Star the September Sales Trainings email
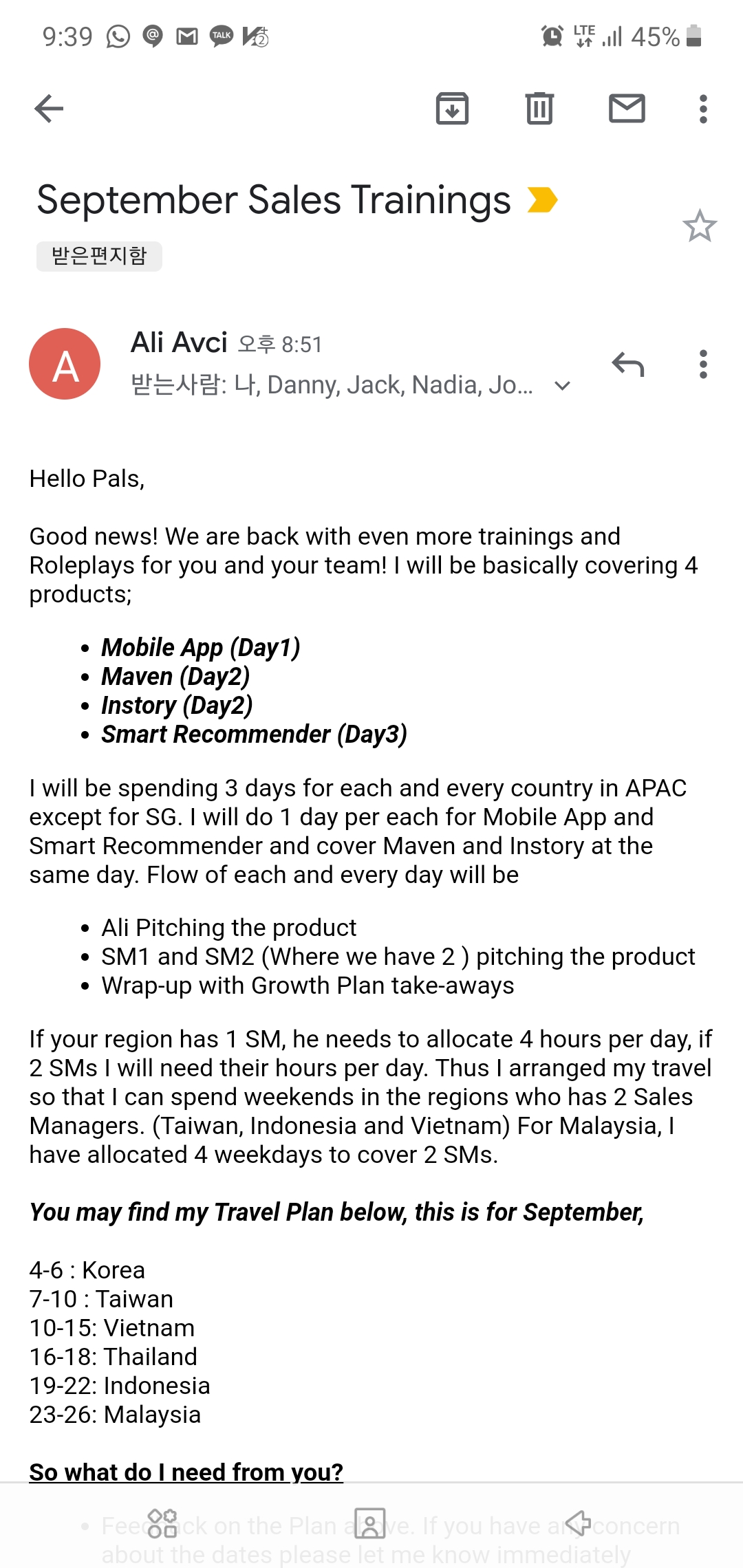Screen dimensions: 743x1568 (699, 226)
